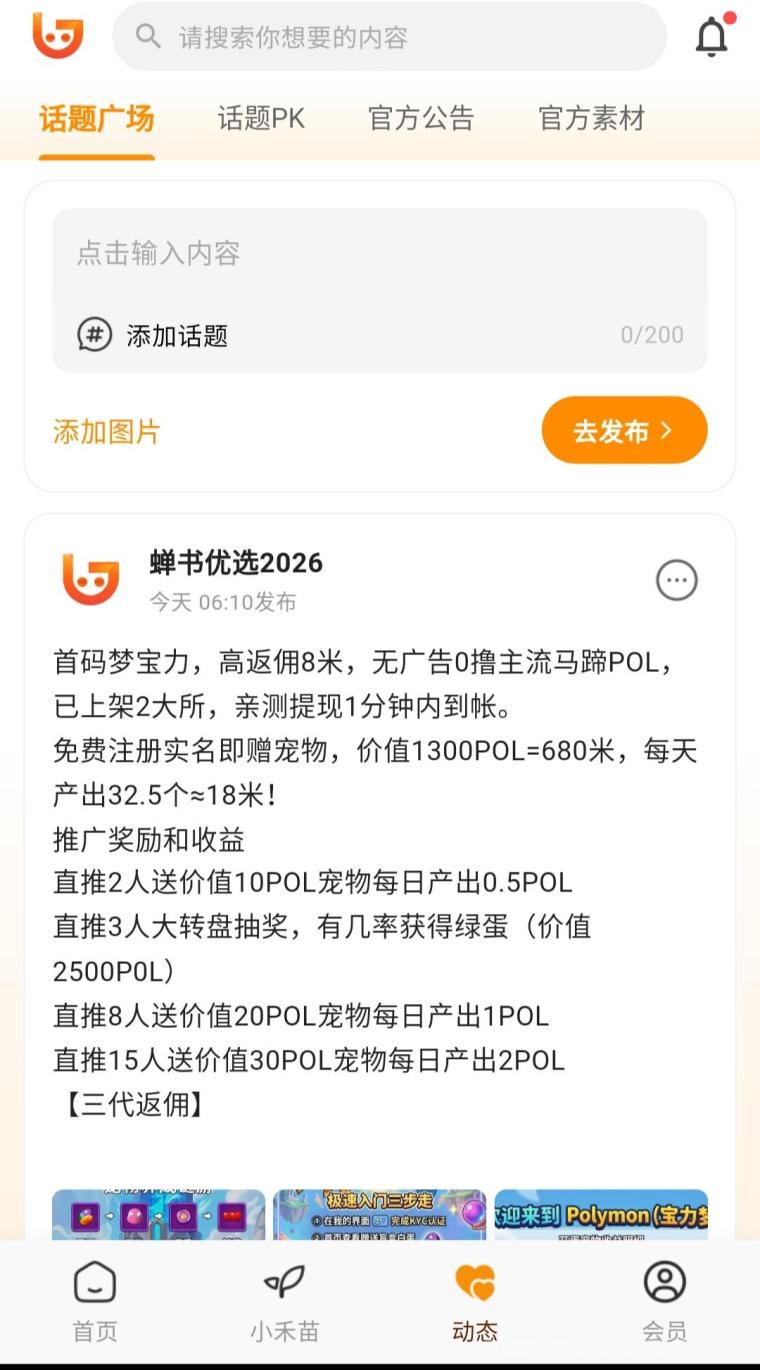Switch to the 小禾苗 tab
The width and height of the screenshot is (760, 1370).
point(285,1300)
